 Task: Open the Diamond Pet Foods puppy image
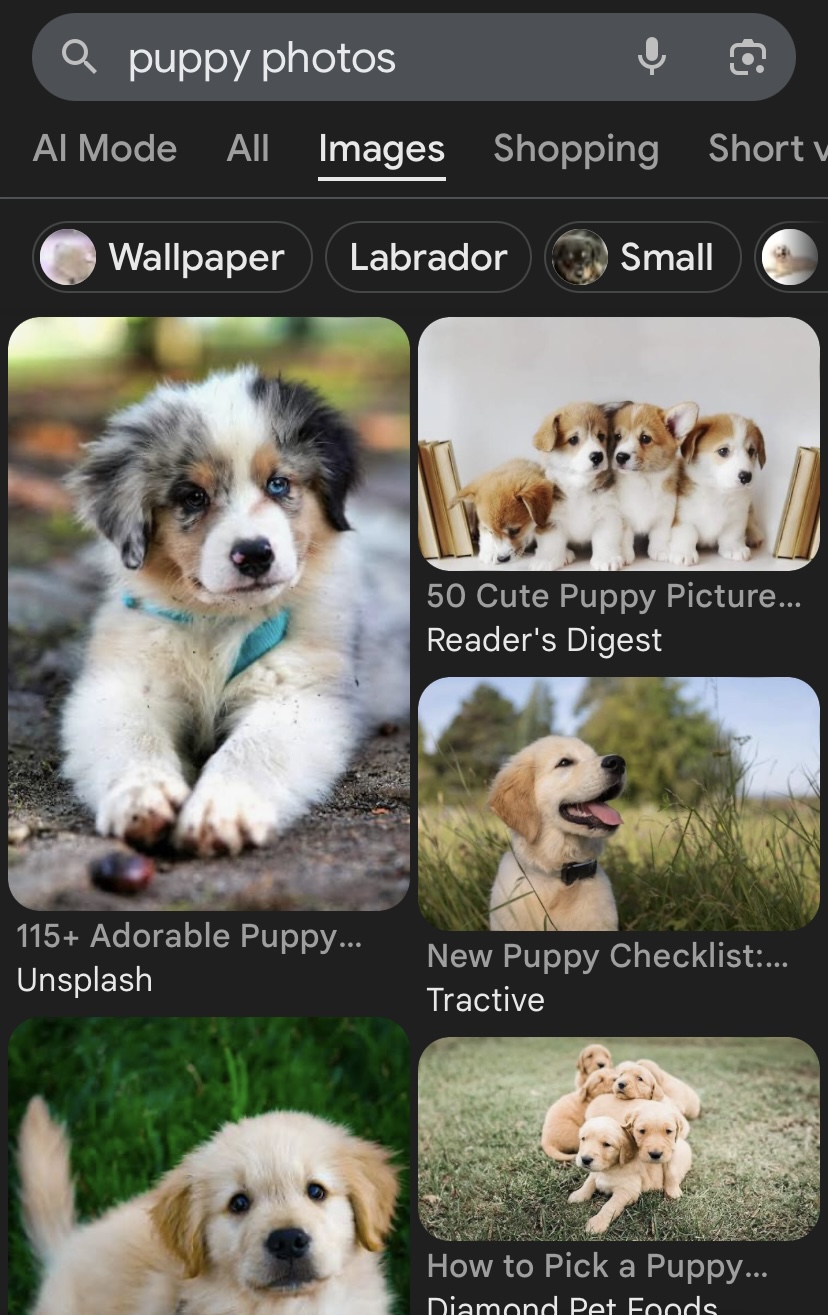click(619, 1139)
